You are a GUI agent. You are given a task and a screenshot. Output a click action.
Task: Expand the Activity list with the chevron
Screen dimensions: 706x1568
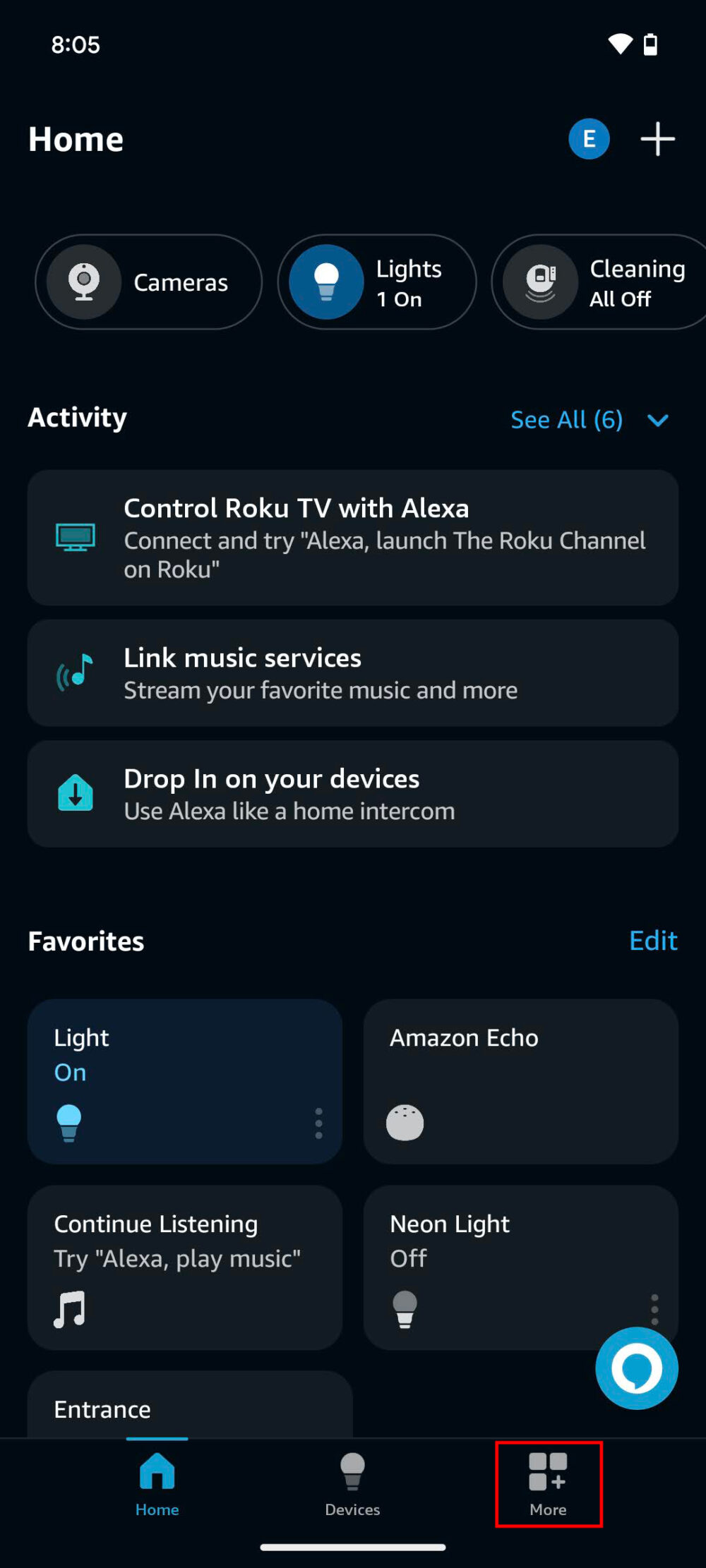[657, 419]
